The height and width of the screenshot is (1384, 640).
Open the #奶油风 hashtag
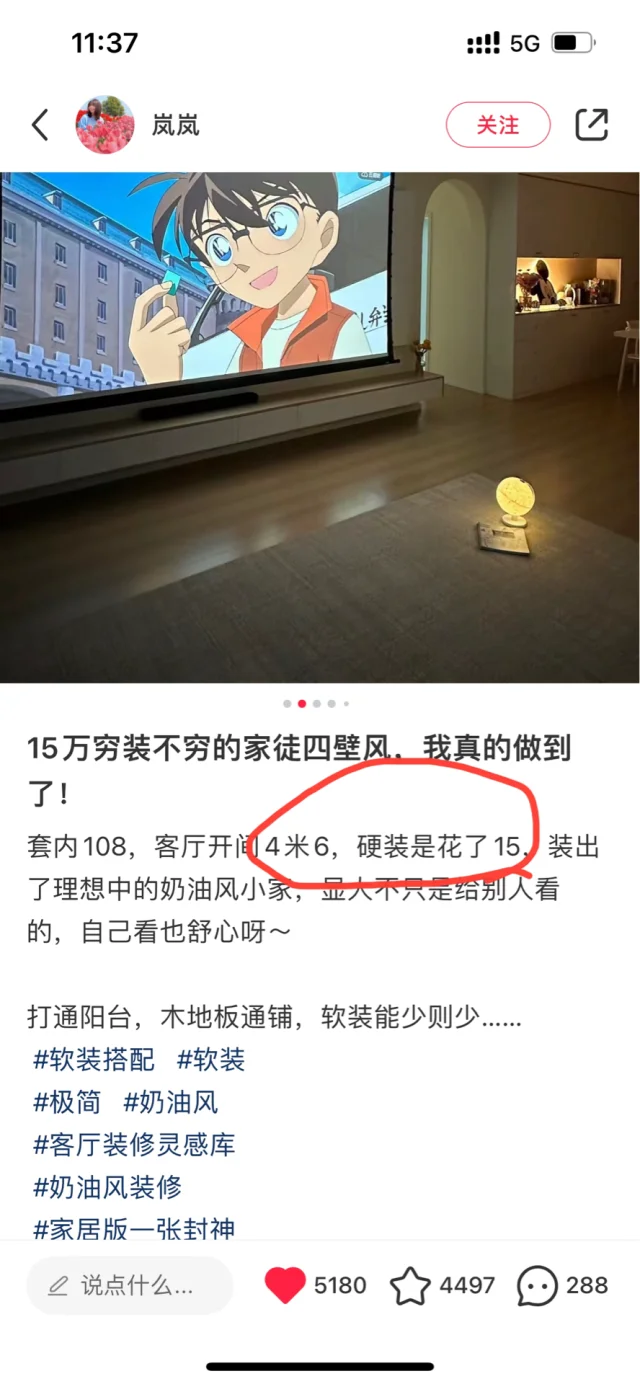(171, 1102)
